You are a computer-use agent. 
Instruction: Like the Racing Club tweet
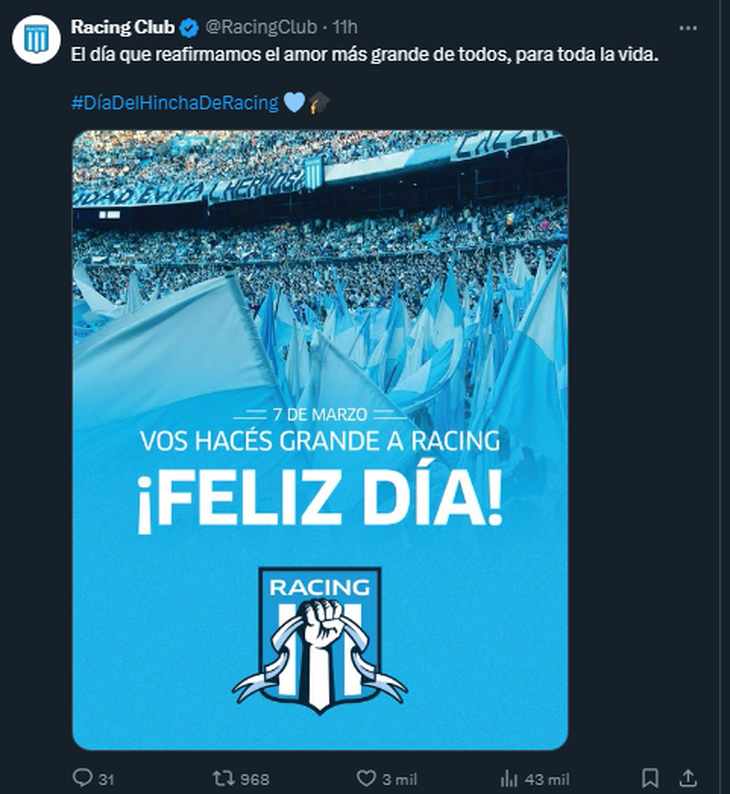(366, 778)
